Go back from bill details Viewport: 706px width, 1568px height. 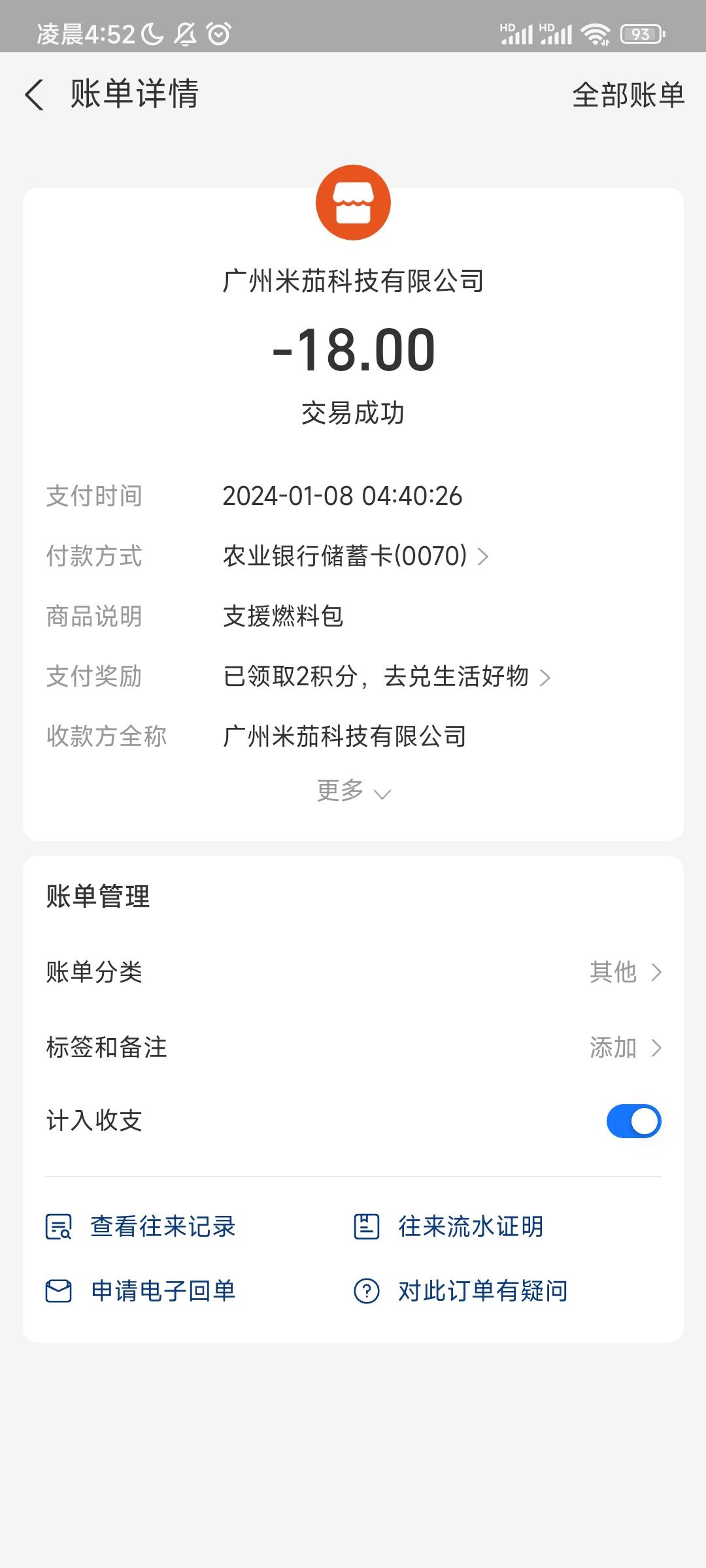(35, 95)
